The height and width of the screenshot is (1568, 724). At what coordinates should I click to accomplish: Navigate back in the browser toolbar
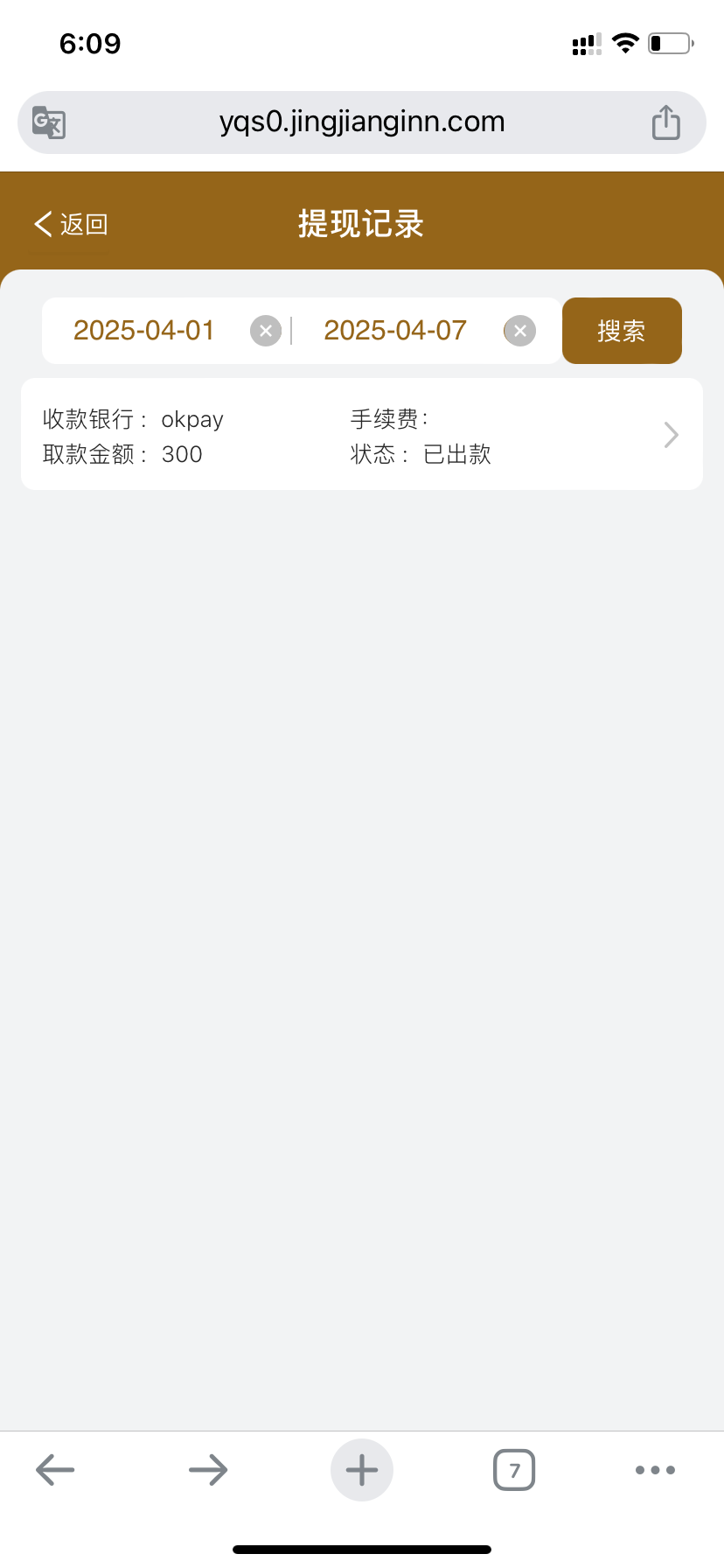click(55, 1470)
